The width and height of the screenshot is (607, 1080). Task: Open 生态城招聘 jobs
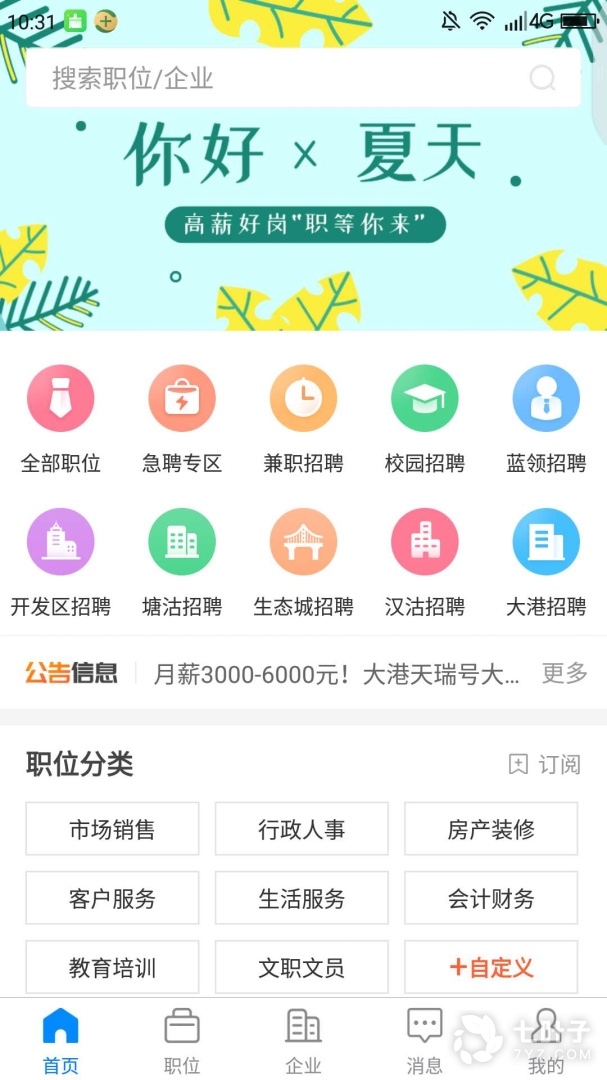[303, 562]
